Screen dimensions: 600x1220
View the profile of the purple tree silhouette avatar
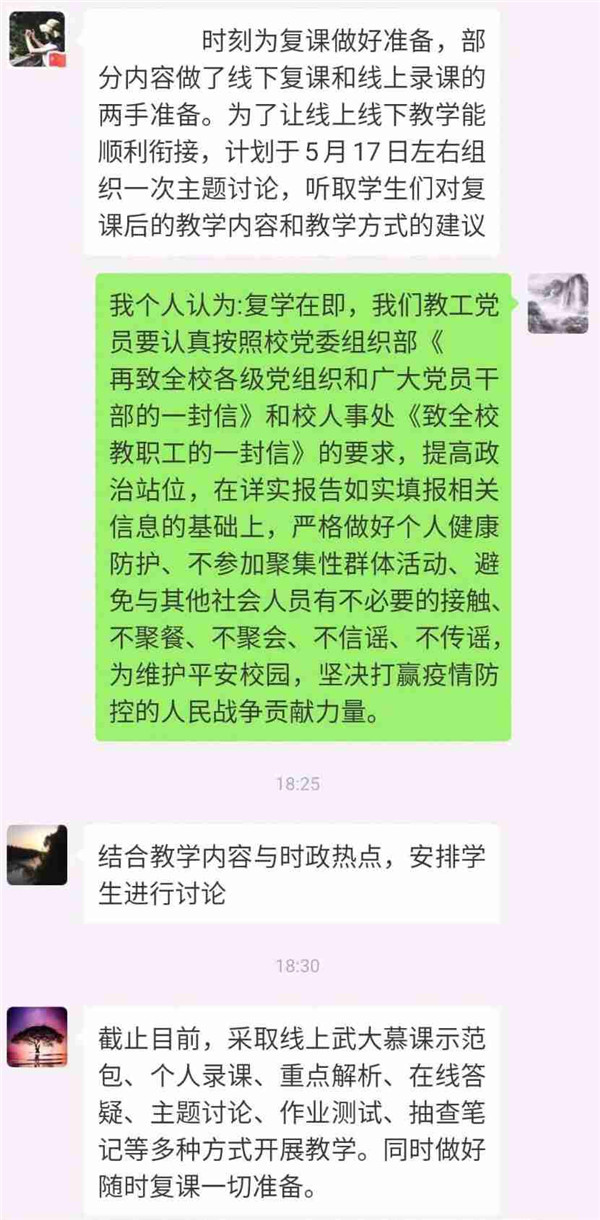click(x=37, y=1037)
